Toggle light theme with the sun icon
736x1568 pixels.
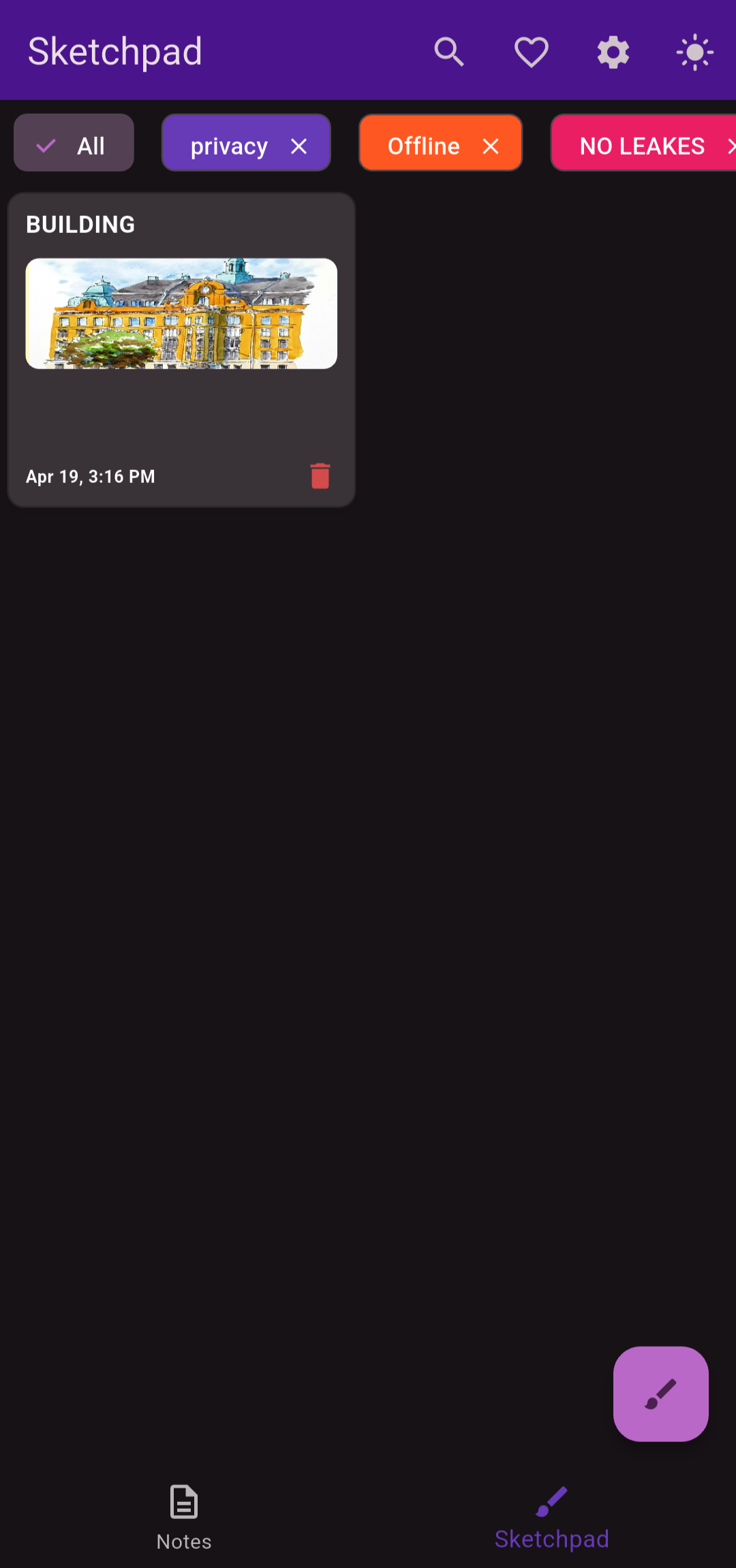click(x=694, y=52)
